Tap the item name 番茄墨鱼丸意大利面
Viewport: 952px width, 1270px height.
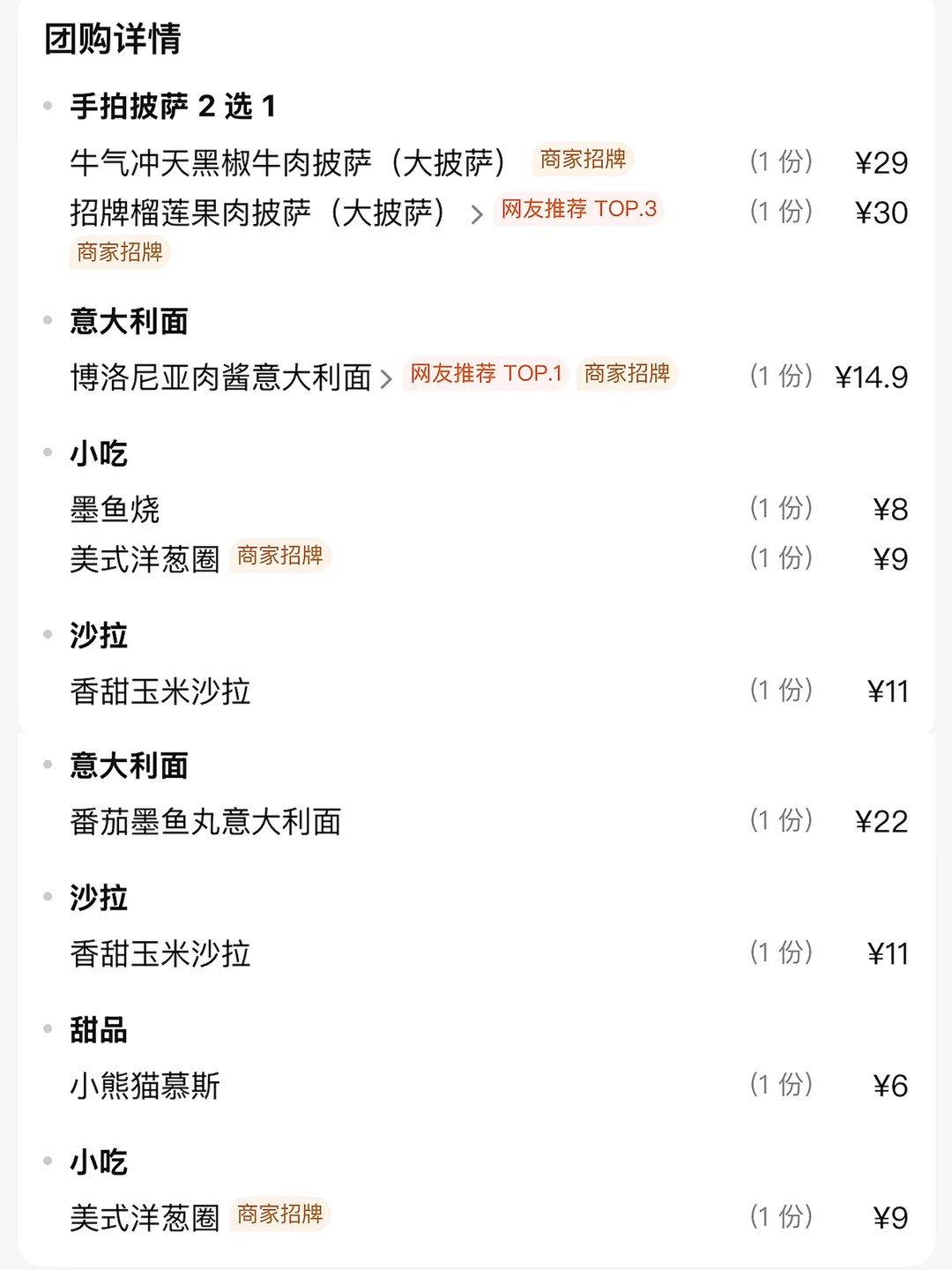tap(205, 820)
